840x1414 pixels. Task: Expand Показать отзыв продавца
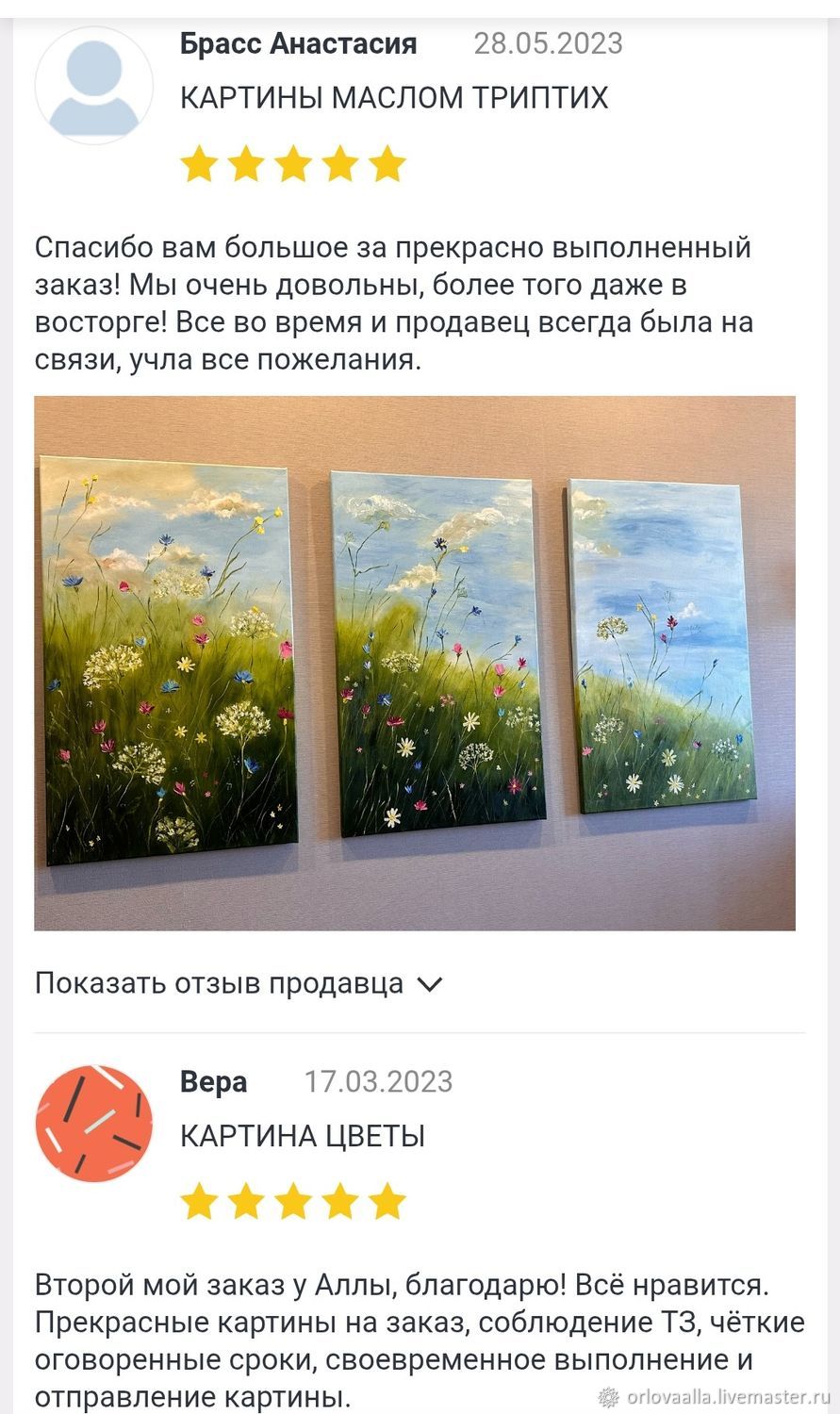239,983
